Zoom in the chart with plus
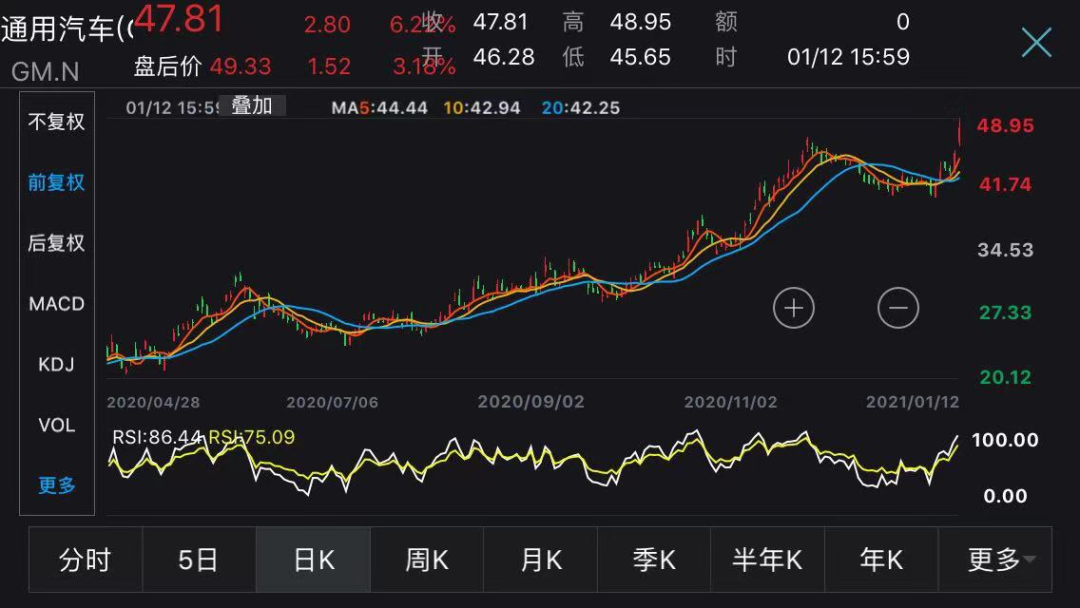This screenshot has width=1080, height=608. pyautogui.click(x=794, y=308)
